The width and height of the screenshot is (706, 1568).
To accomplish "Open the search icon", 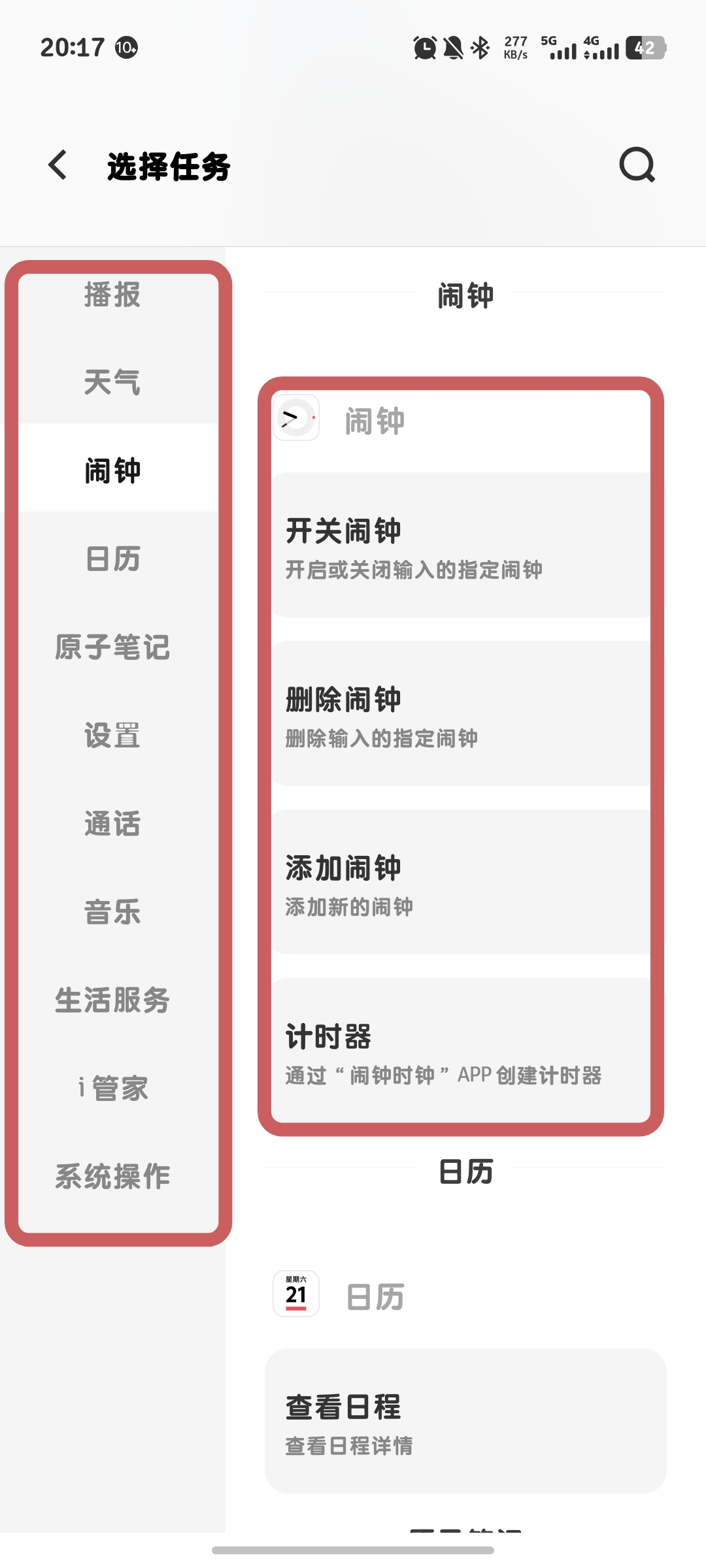I will point(637,165).
